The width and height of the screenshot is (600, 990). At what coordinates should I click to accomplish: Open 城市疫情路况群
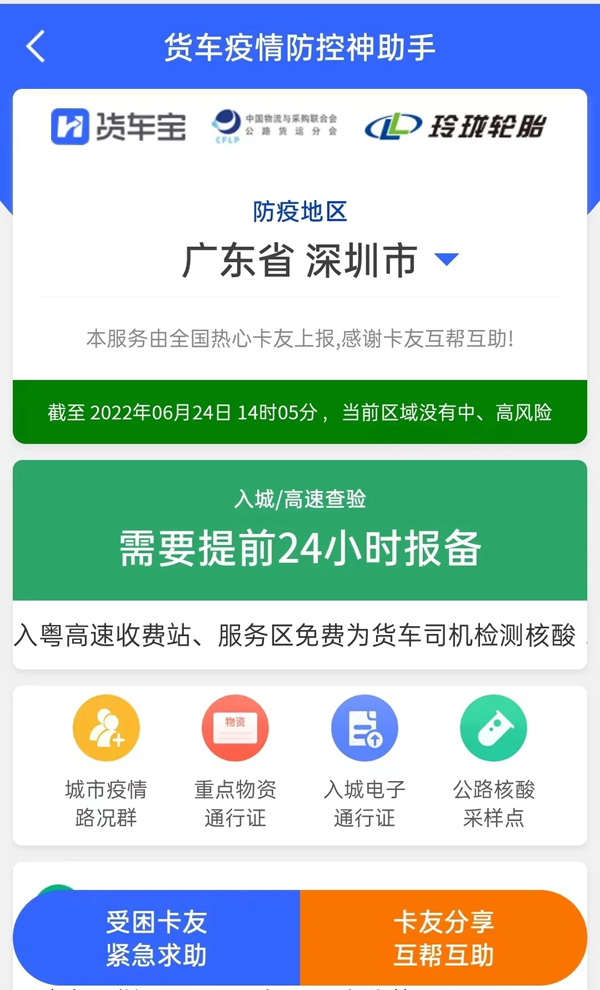[x=106, y=762]
